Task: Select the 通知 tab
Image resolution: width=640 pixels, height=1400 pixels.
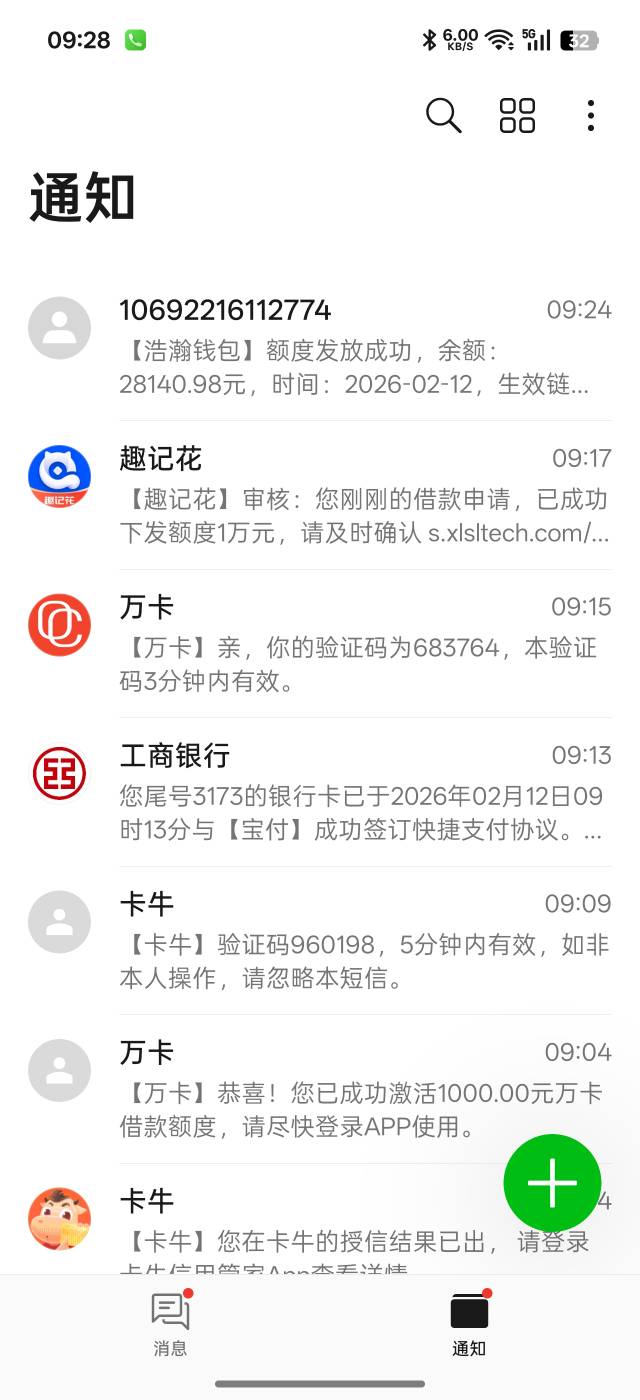Action: tap(469, 1324)
